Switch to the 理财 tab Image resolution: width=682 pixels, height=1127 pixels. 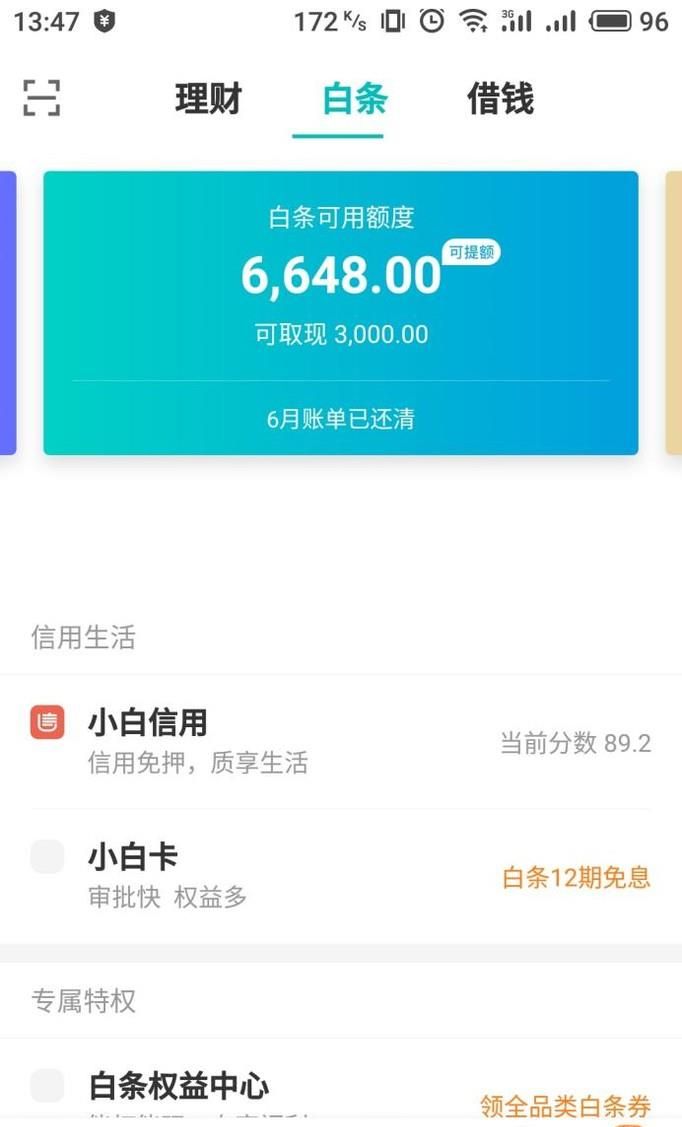point(208,100)
